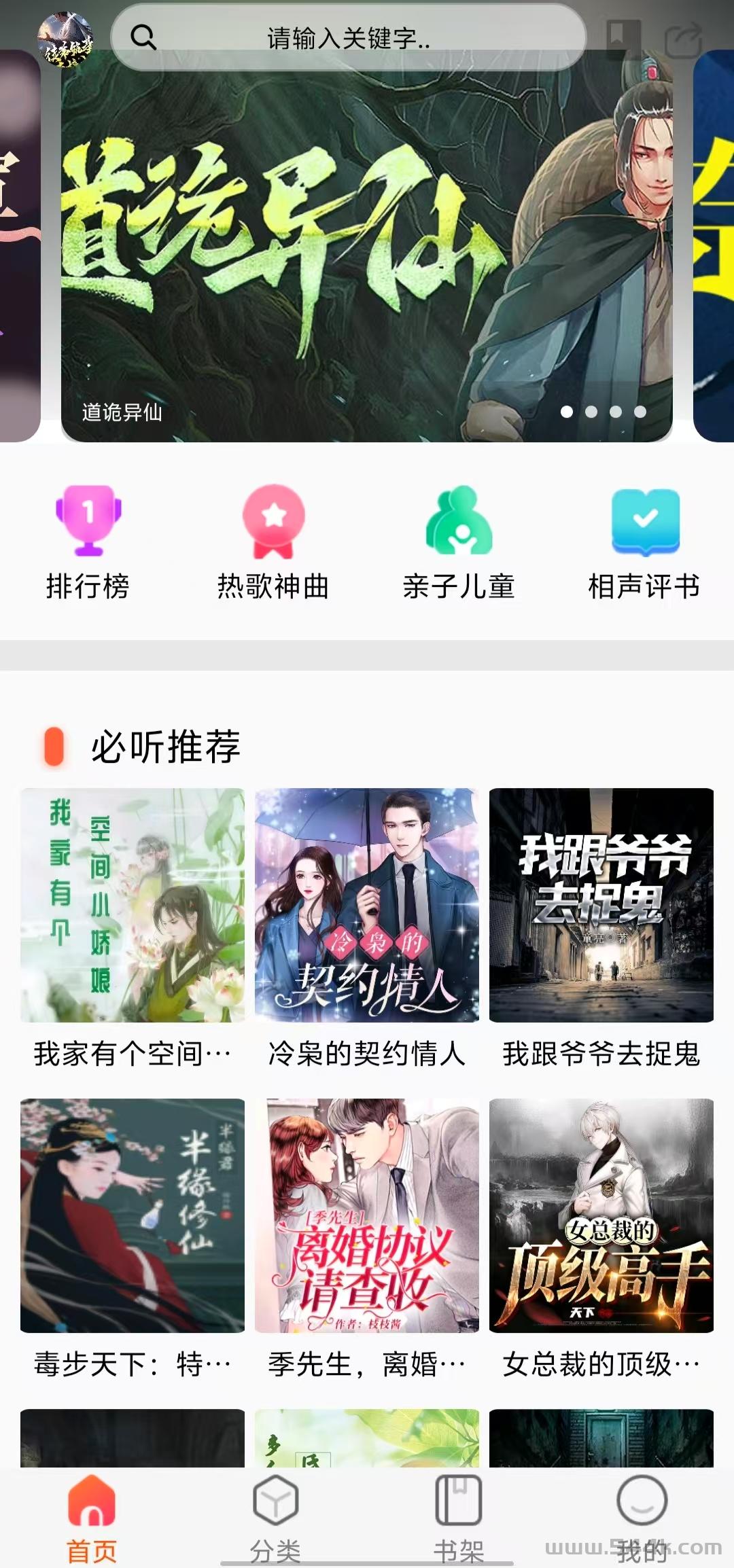View the book 女总裁的顶级高手
The width and height of the screenshot is (734, 1568).
click(x=601, y=1215)
